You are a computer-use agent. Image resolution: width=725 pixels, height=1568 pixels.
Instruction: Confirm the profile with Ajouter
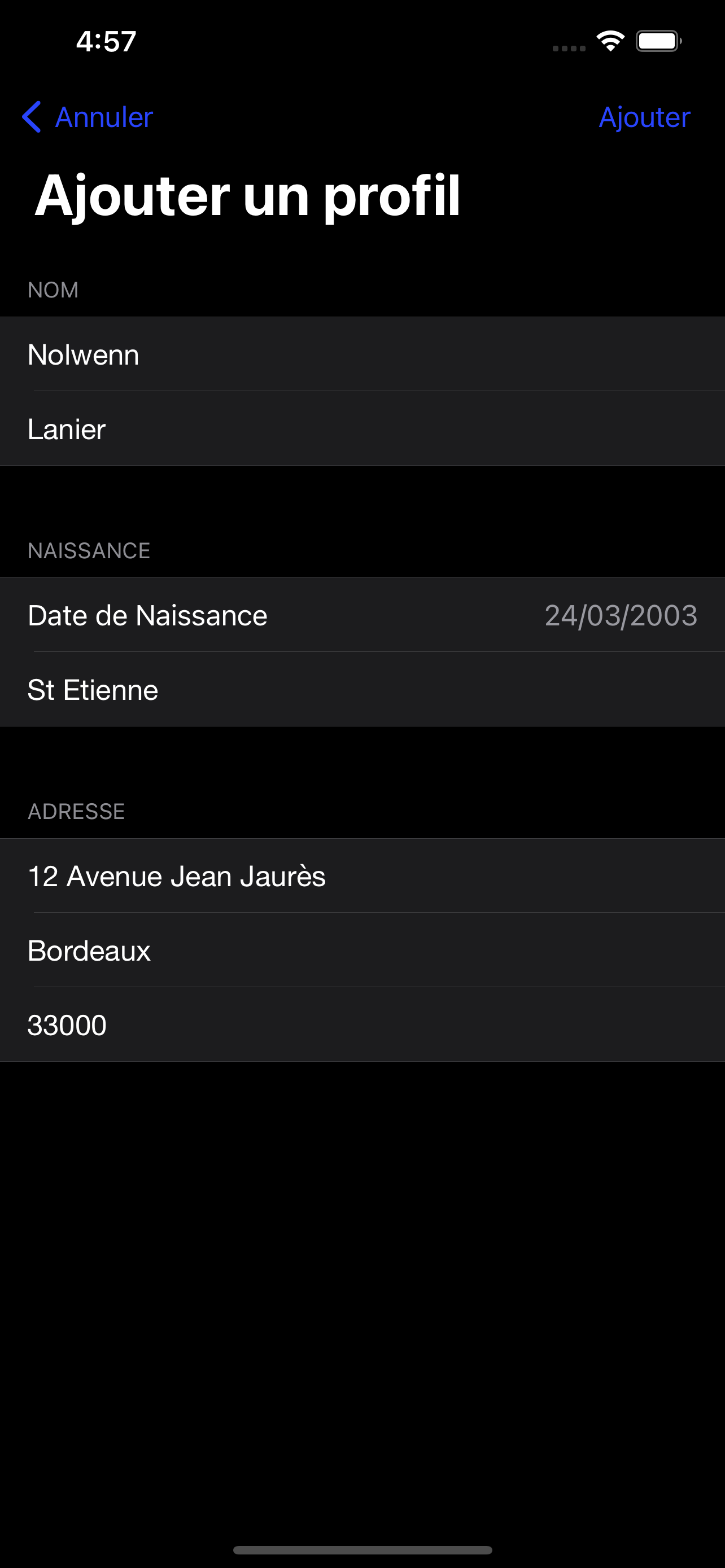click(644, 117)
